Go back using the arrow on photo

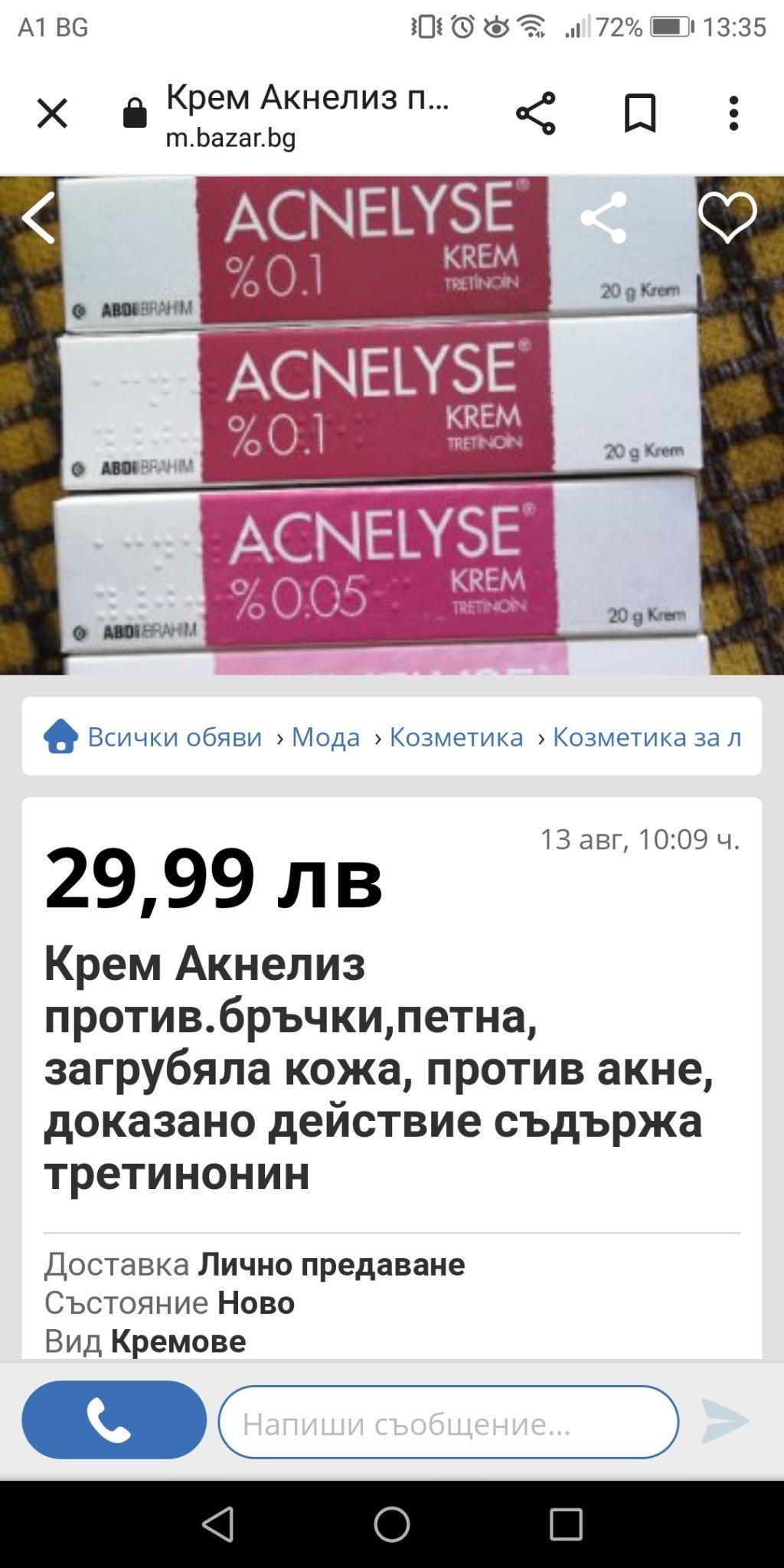tap(38, 218)
